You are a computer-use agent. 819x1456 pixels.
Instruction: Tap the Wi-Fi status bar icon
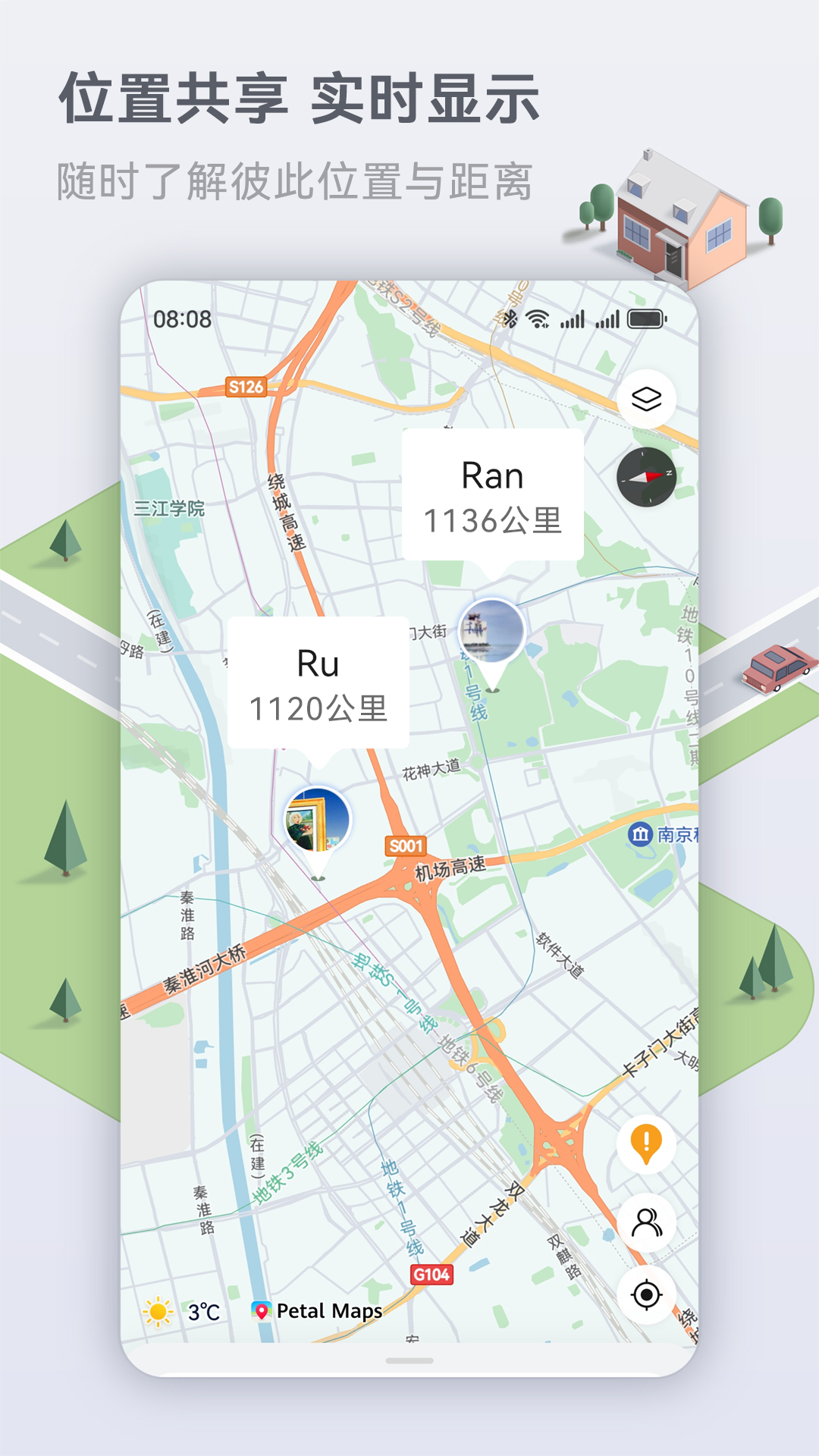(536, 319)
